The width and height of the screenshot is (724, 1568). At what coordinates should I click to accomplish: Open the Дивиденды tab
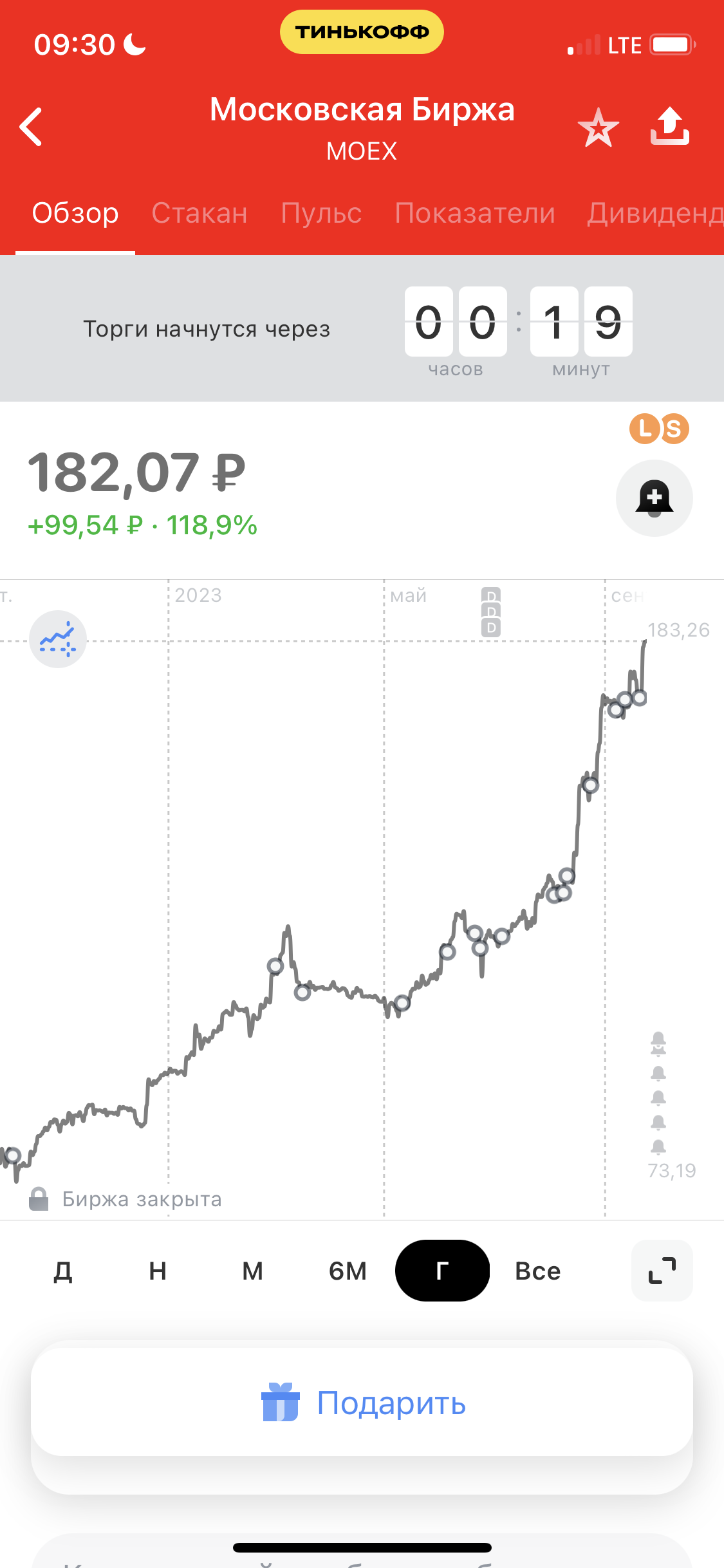655,213
